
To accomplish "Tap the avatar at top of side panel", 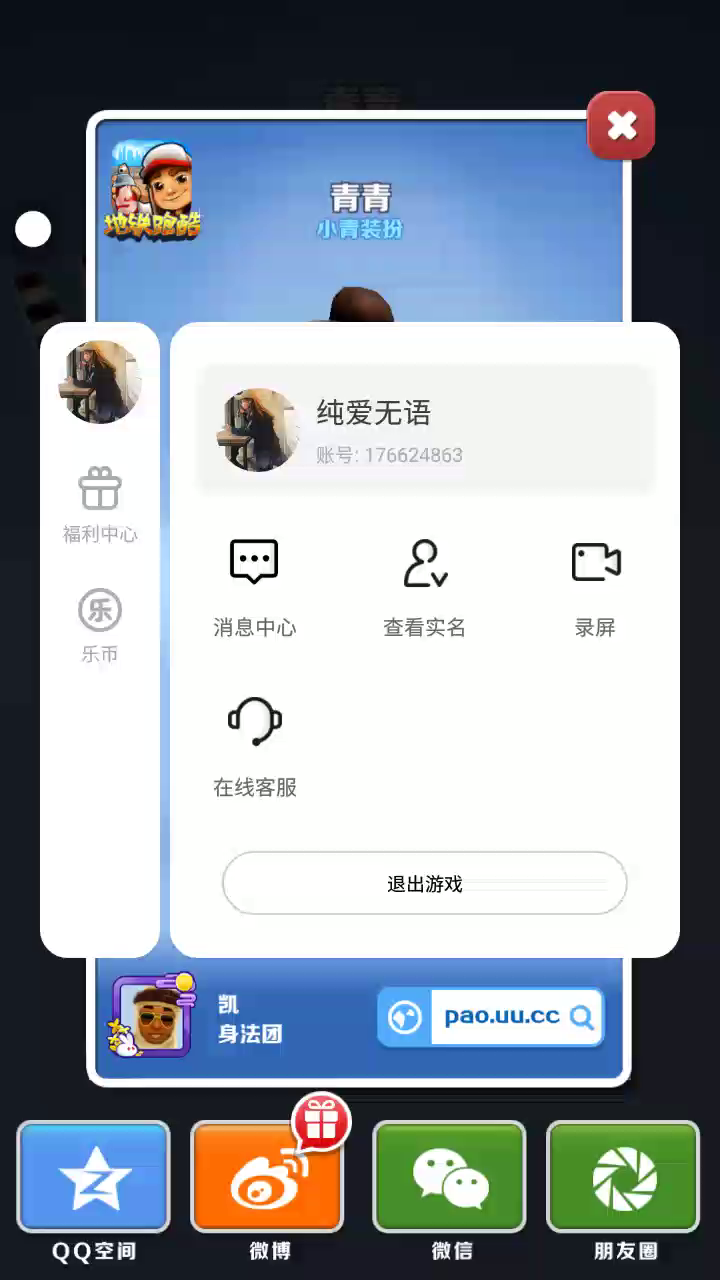I will pyautogui.click(x=100, y=381).
